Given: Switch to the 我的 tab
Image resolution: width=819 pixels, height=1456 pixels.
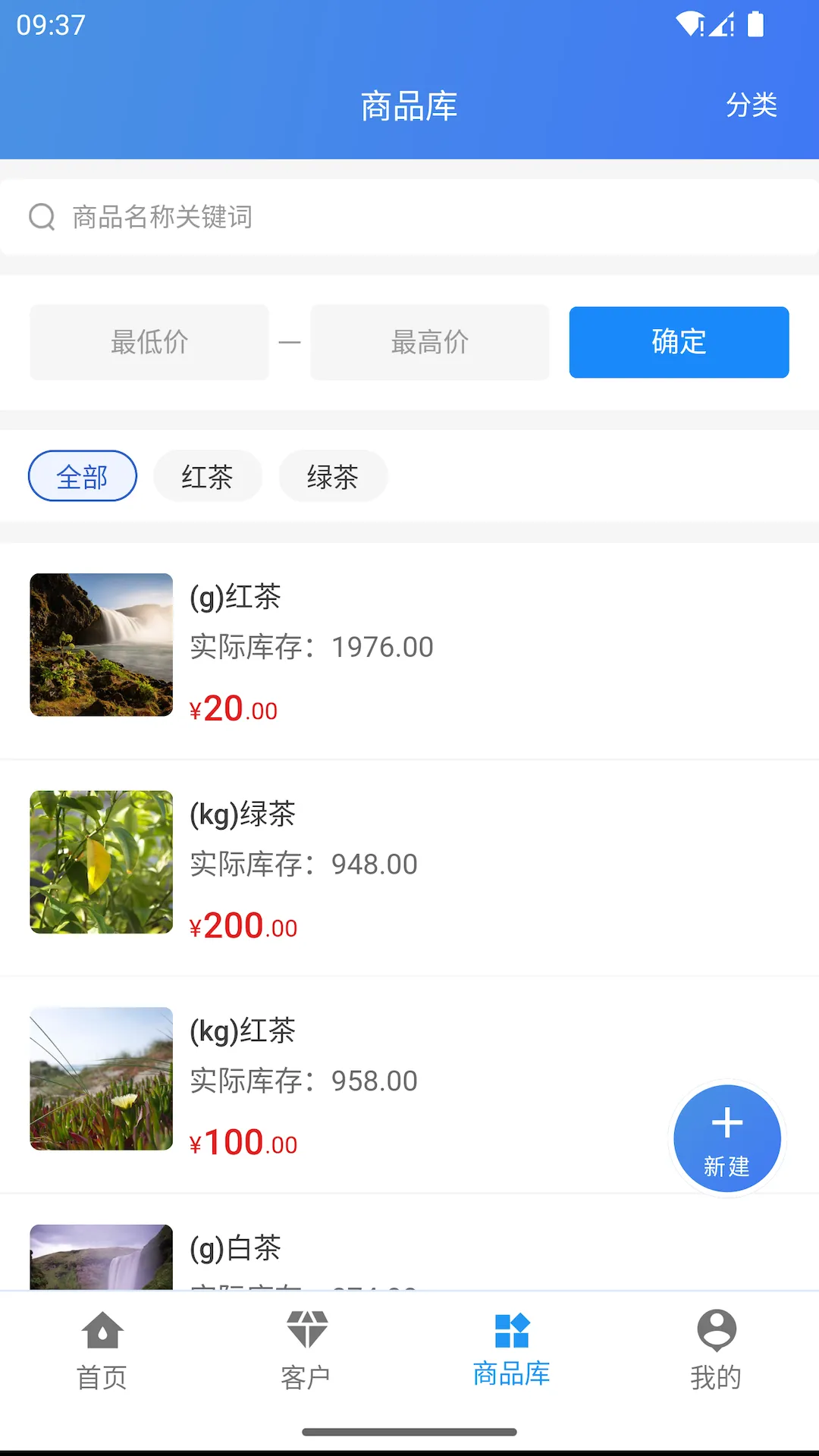Looking at the screenshot, I should tap(716, 1354).
